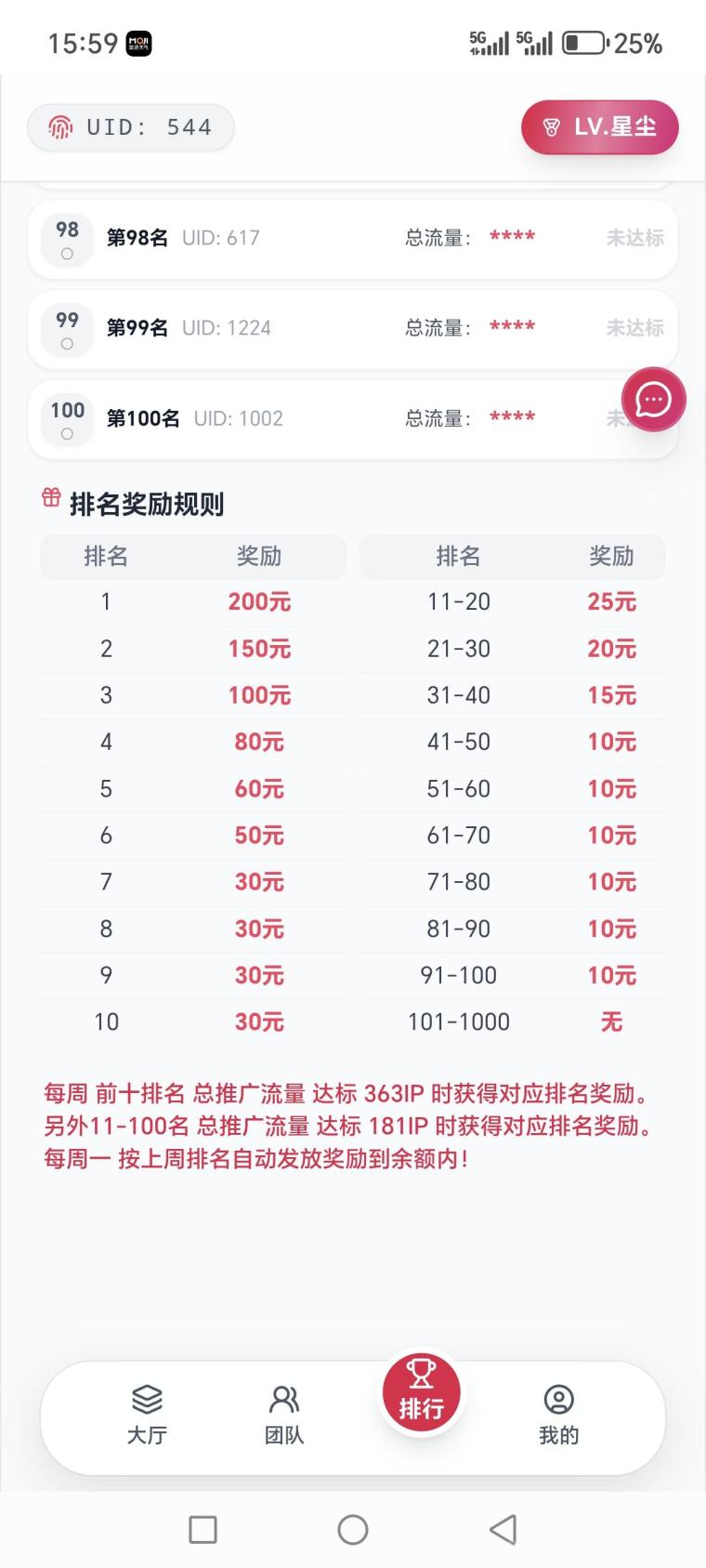Open the customer service chat bubble
The height and width of the screenshot is (1568, 706).
pyautogui.click(x=653, y=400)
